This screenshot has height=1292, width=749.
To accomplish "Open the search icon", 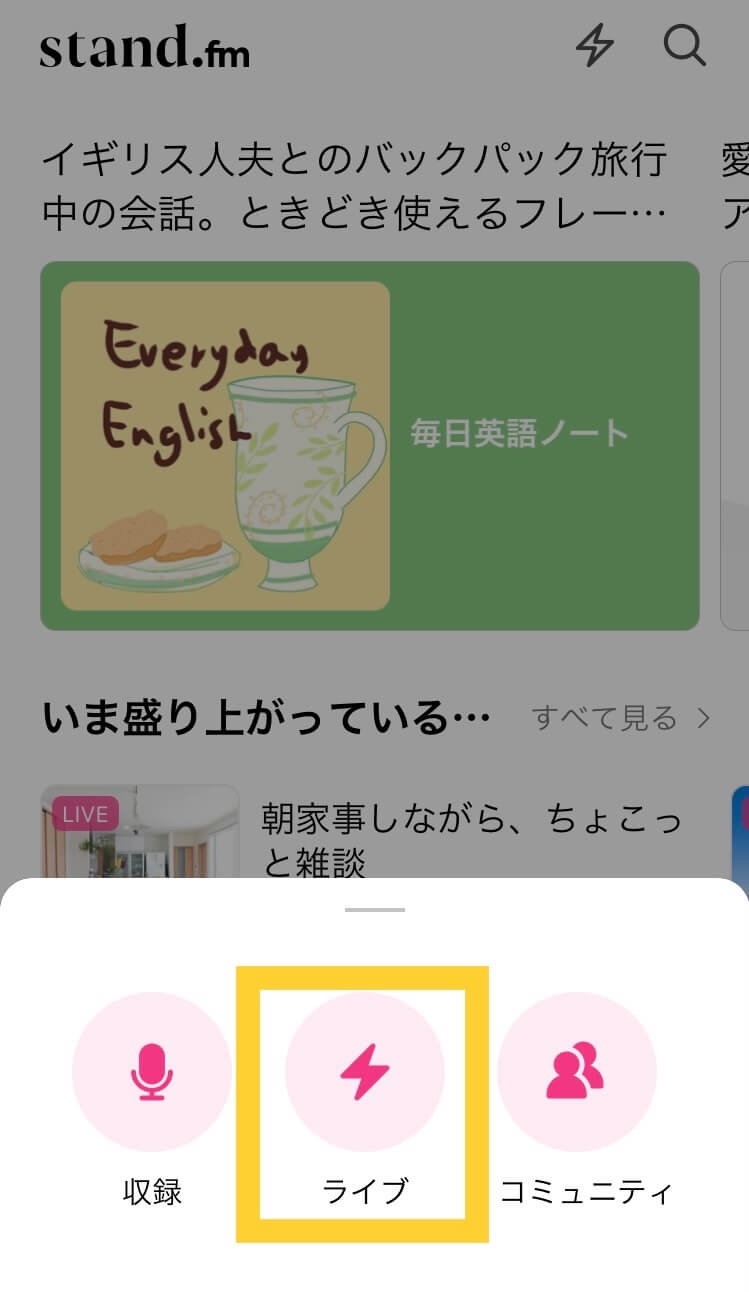I will (685, 46).
